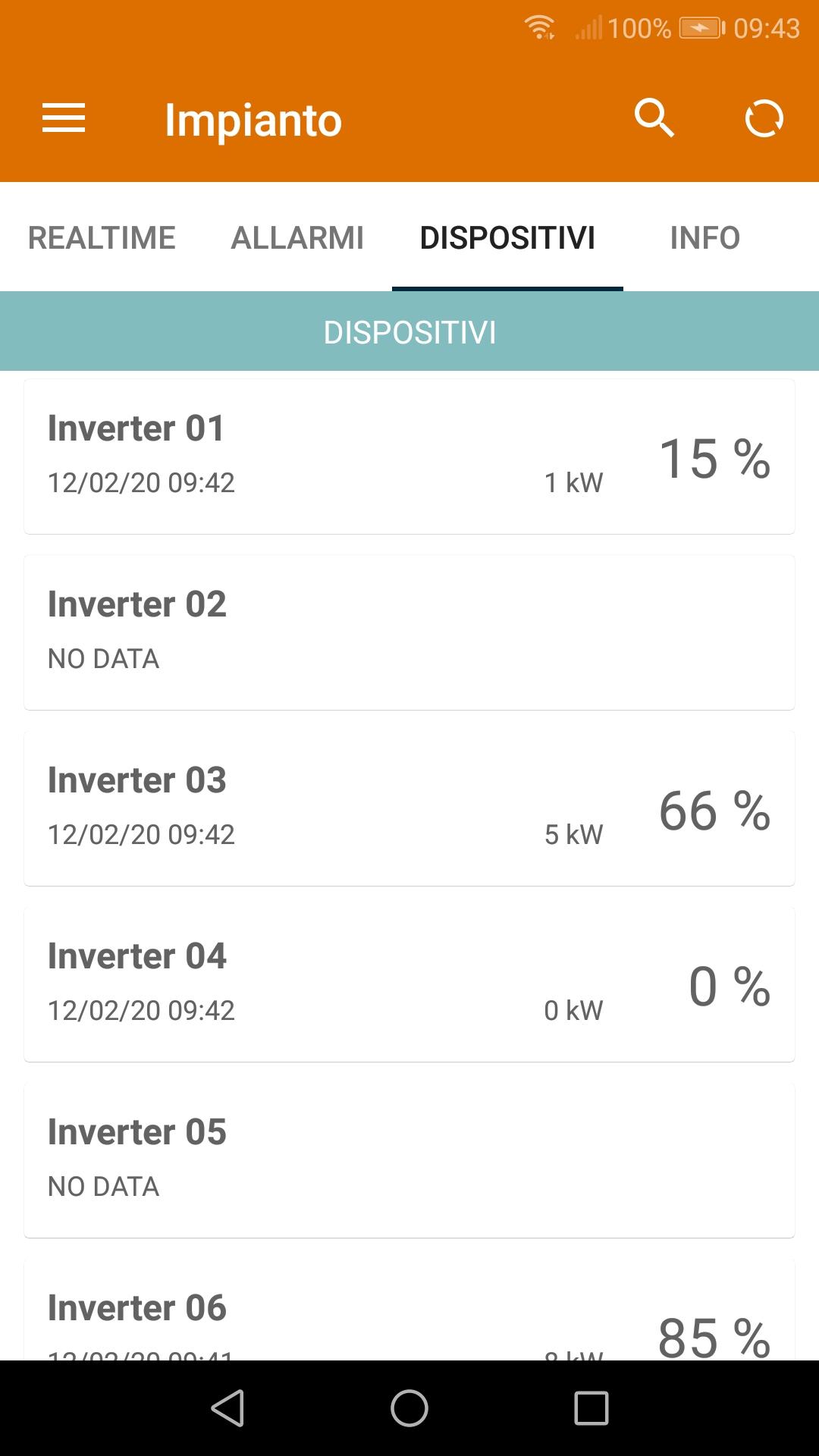Switch to the ALLARMI tab
Screen dimensions: 819x1456
[297, 238]
